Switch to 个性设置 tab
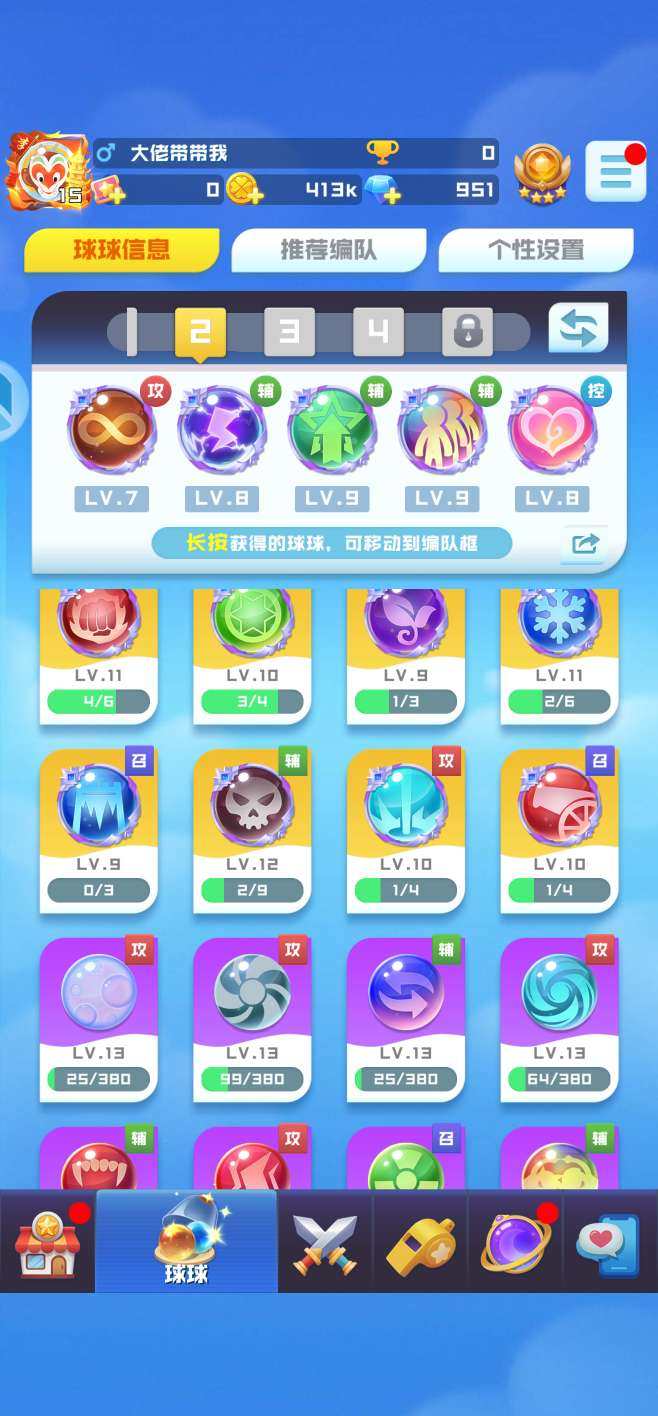This screenshot has height=1416, width=658. pos(536,250)
